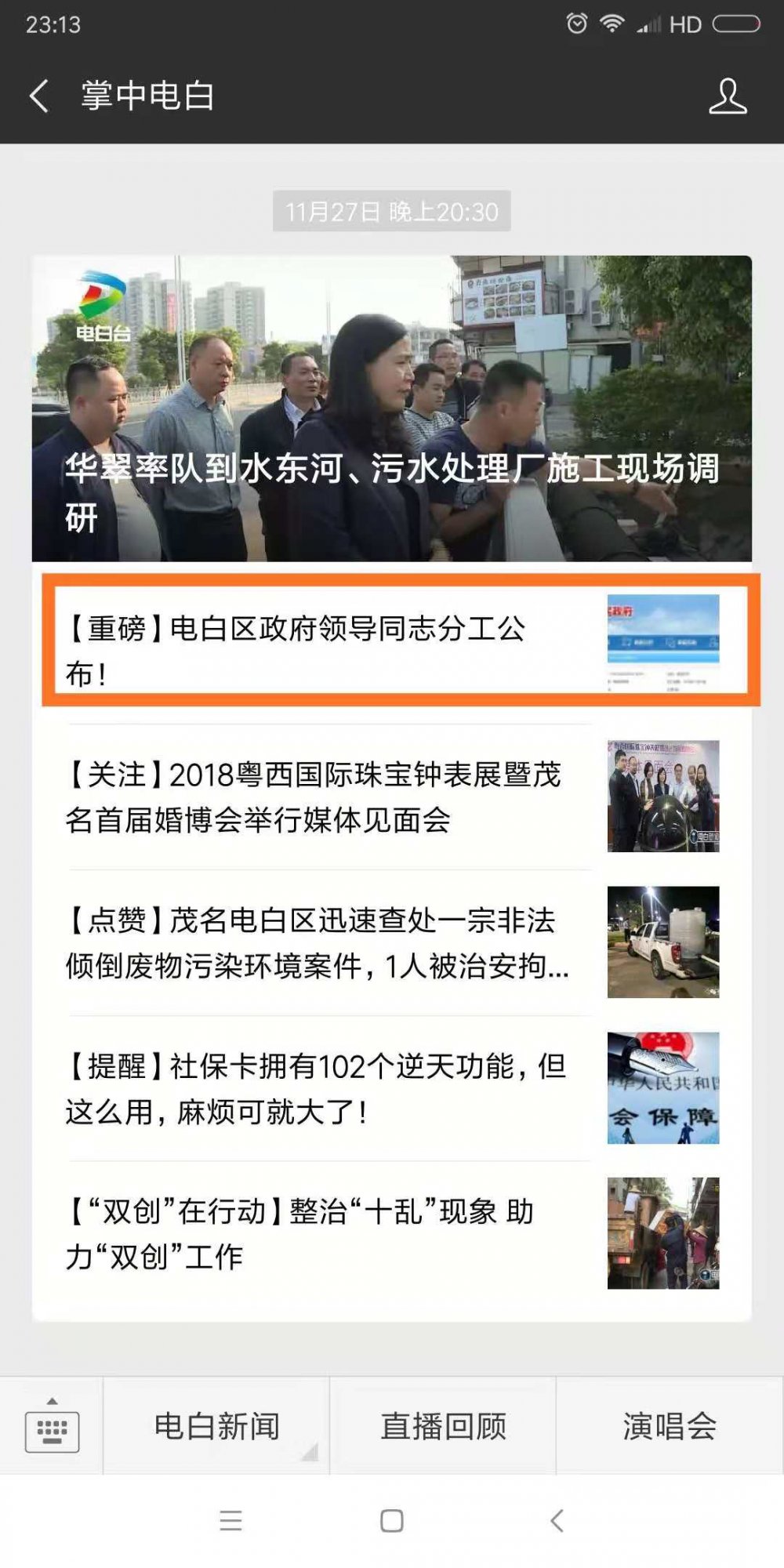The width and height of the screenshot is (784, 1568).
Task: Select the 直播回顾 menu
Action: tap(443, 1426)
